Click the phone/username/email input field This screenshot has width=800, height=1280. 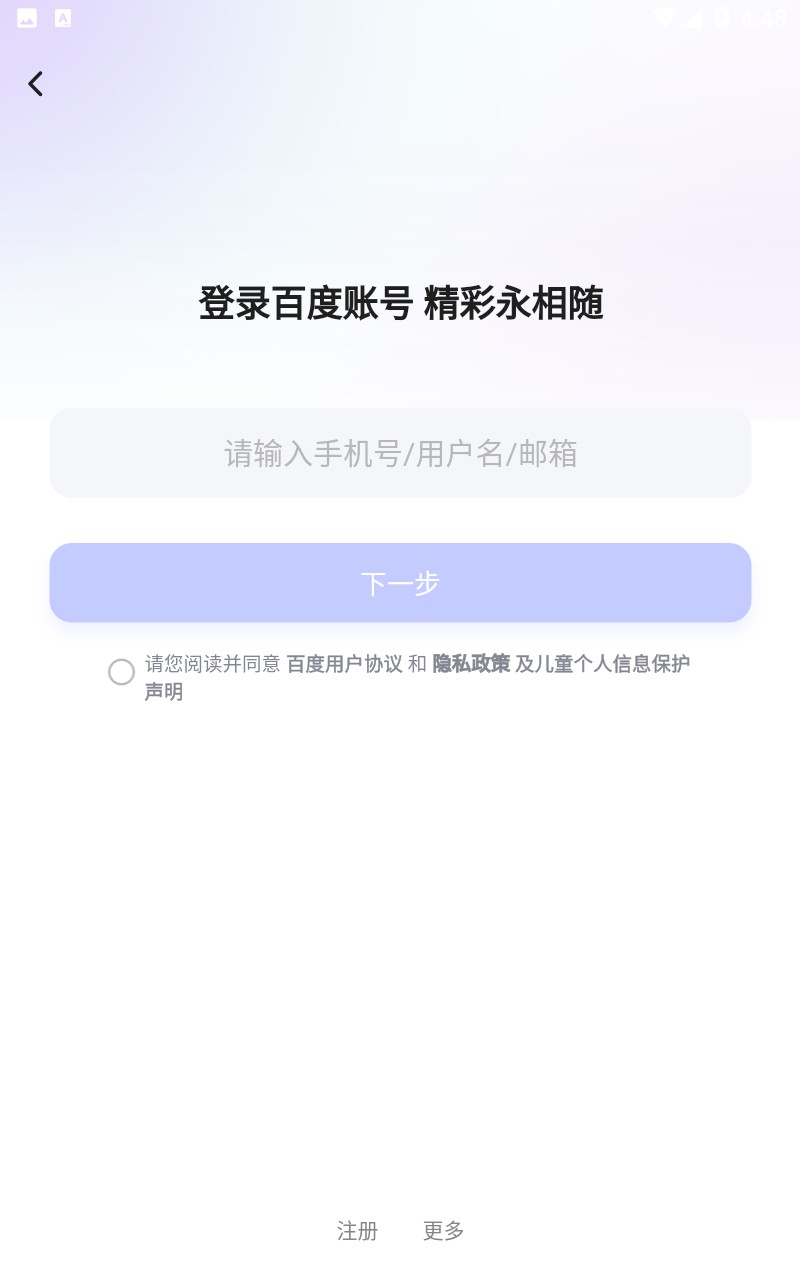pos(400,452)
